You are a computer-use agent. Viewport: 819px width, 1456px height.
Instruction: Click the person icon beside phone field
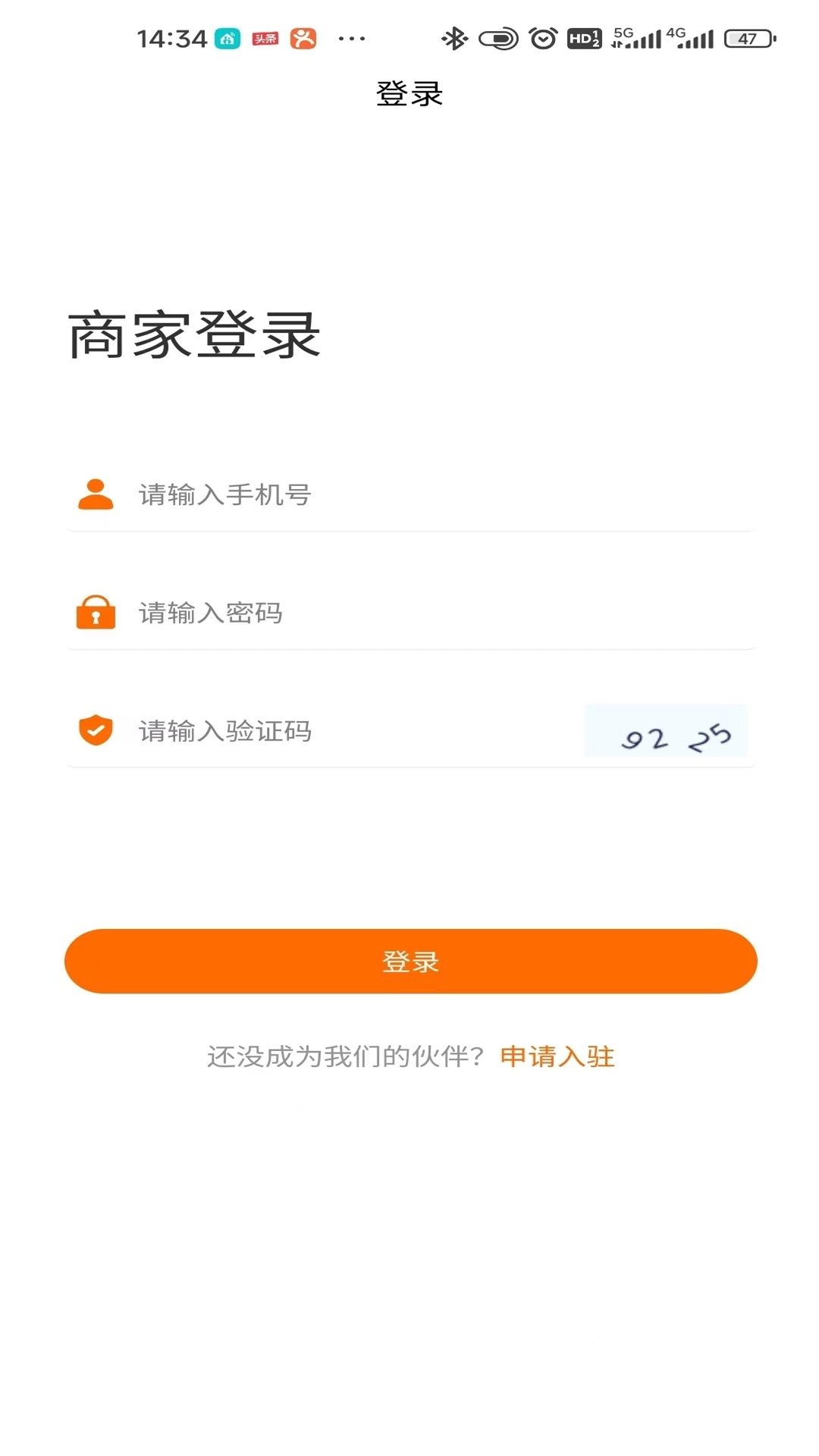[94, 495]
